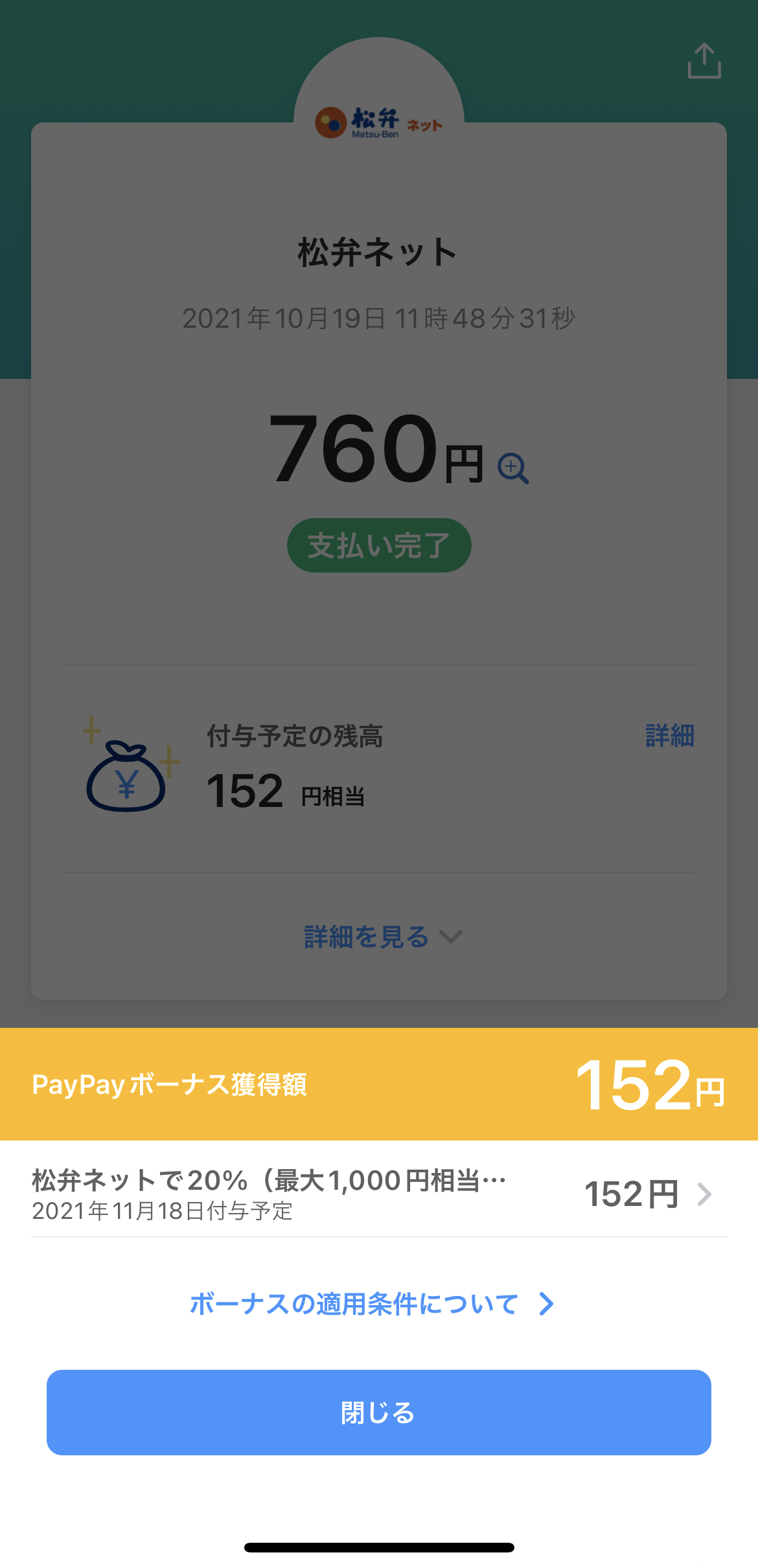Open 詳細 link for 付与予定の残高
Image resolution: width=758 pixels, height=1568 pixels.
669,736
